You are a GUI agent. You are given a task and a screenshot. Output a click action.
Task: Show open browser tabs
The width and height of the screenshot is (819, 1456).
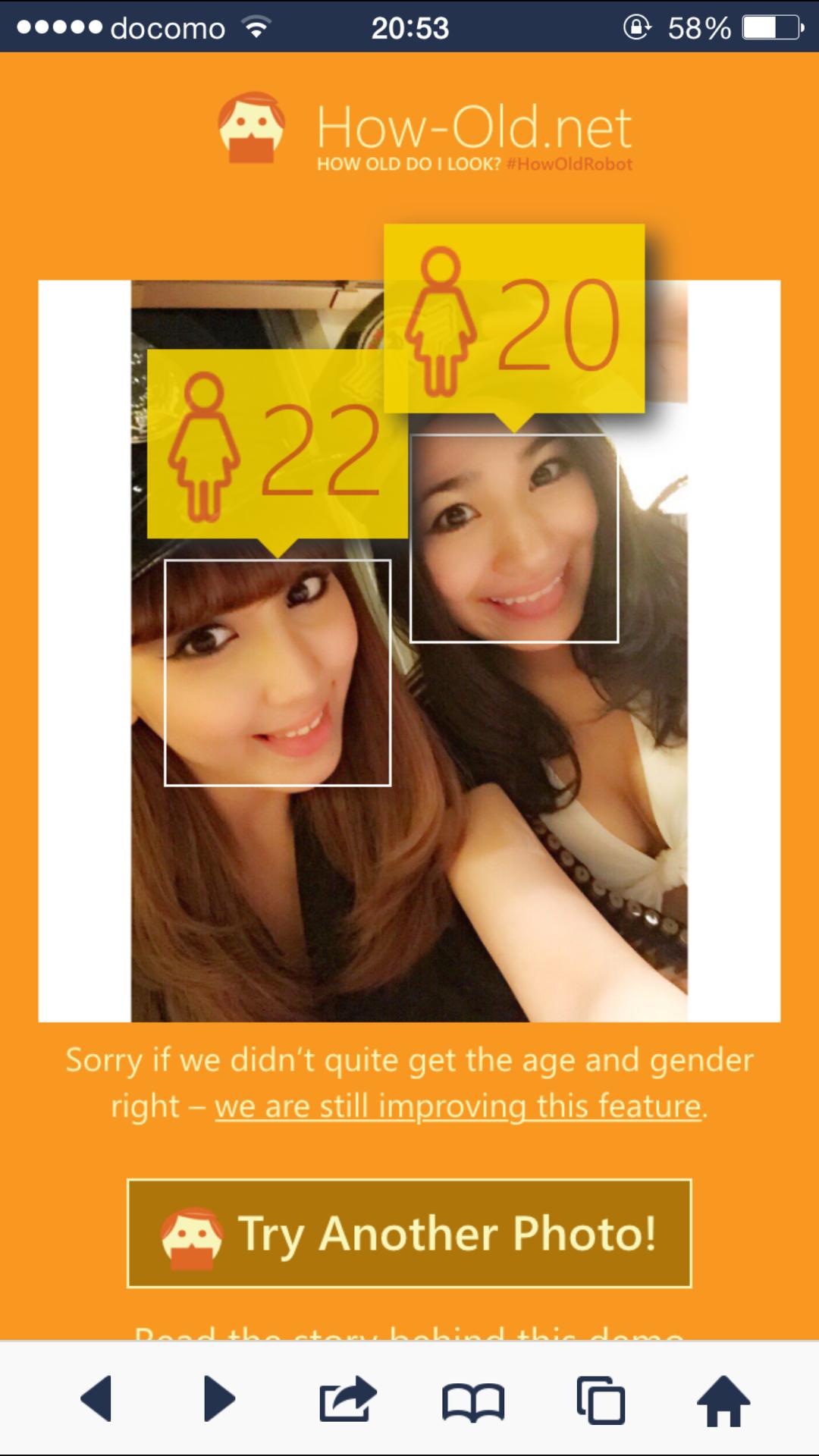[600, 1400]
